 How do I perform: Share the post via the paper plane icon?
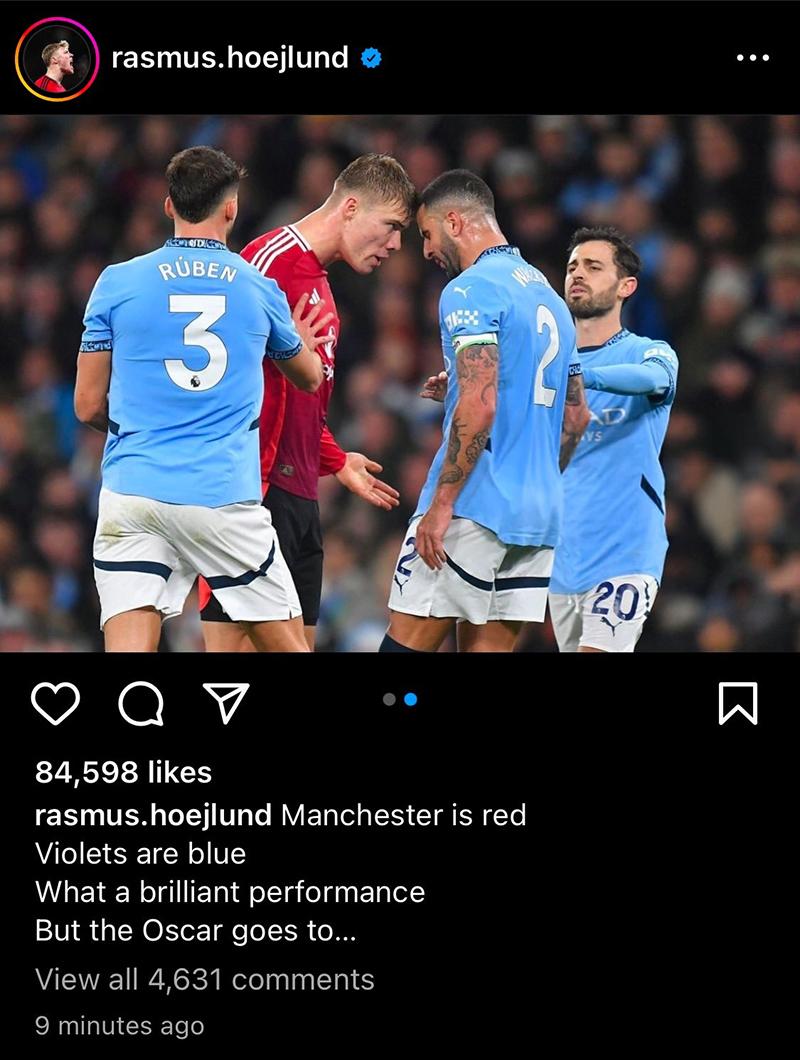tap(227, 704)
